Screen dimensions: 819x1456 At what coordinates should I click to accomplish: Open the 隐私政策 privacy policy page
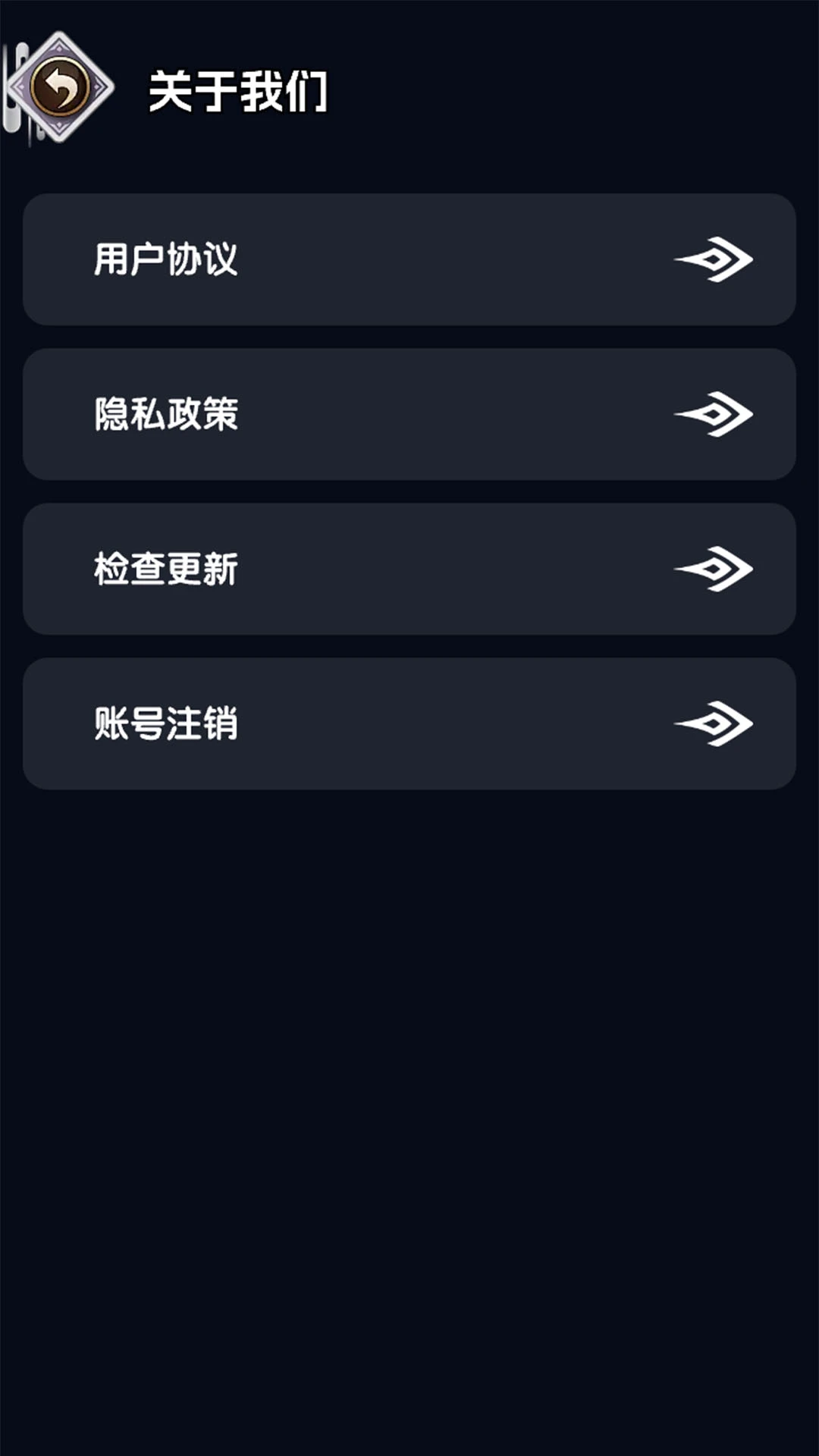(409, 415)
